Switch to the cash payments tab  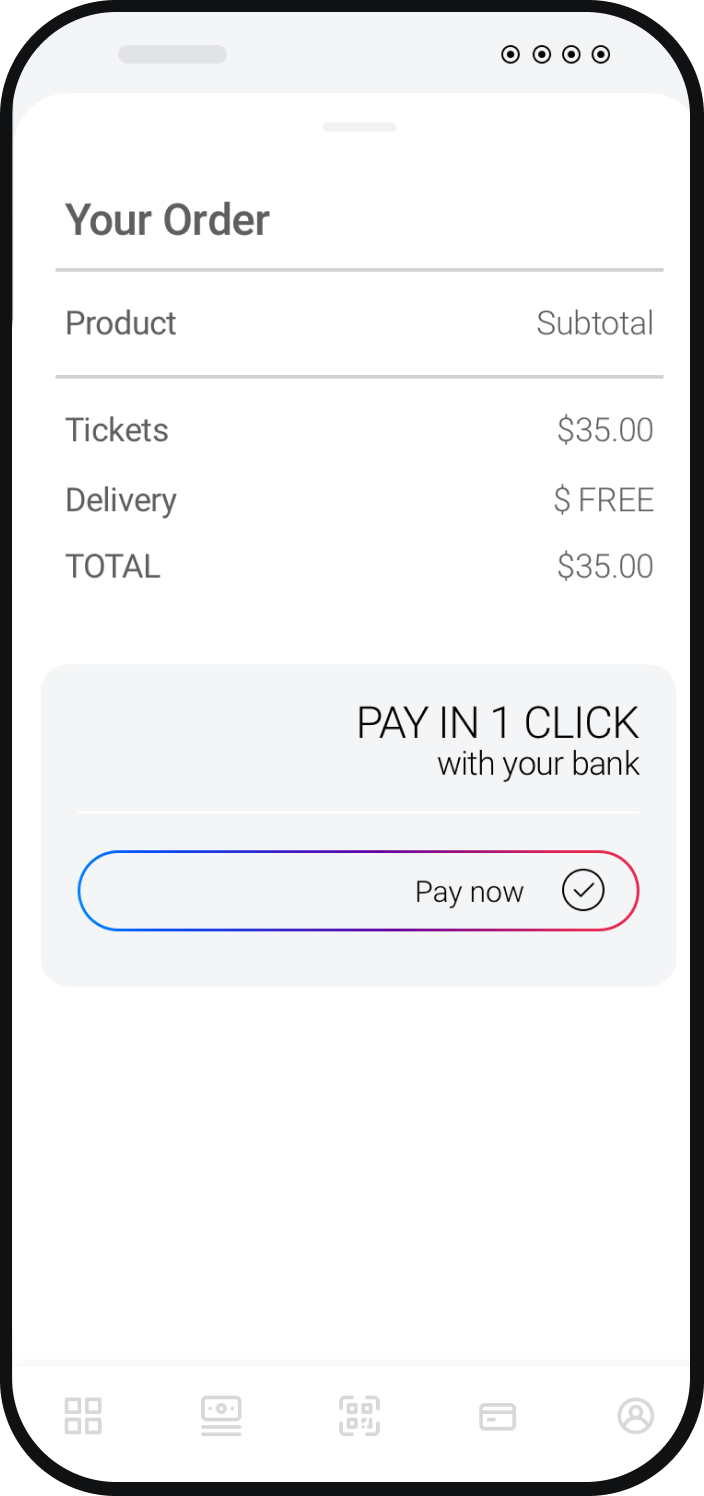pos(221,1416)
